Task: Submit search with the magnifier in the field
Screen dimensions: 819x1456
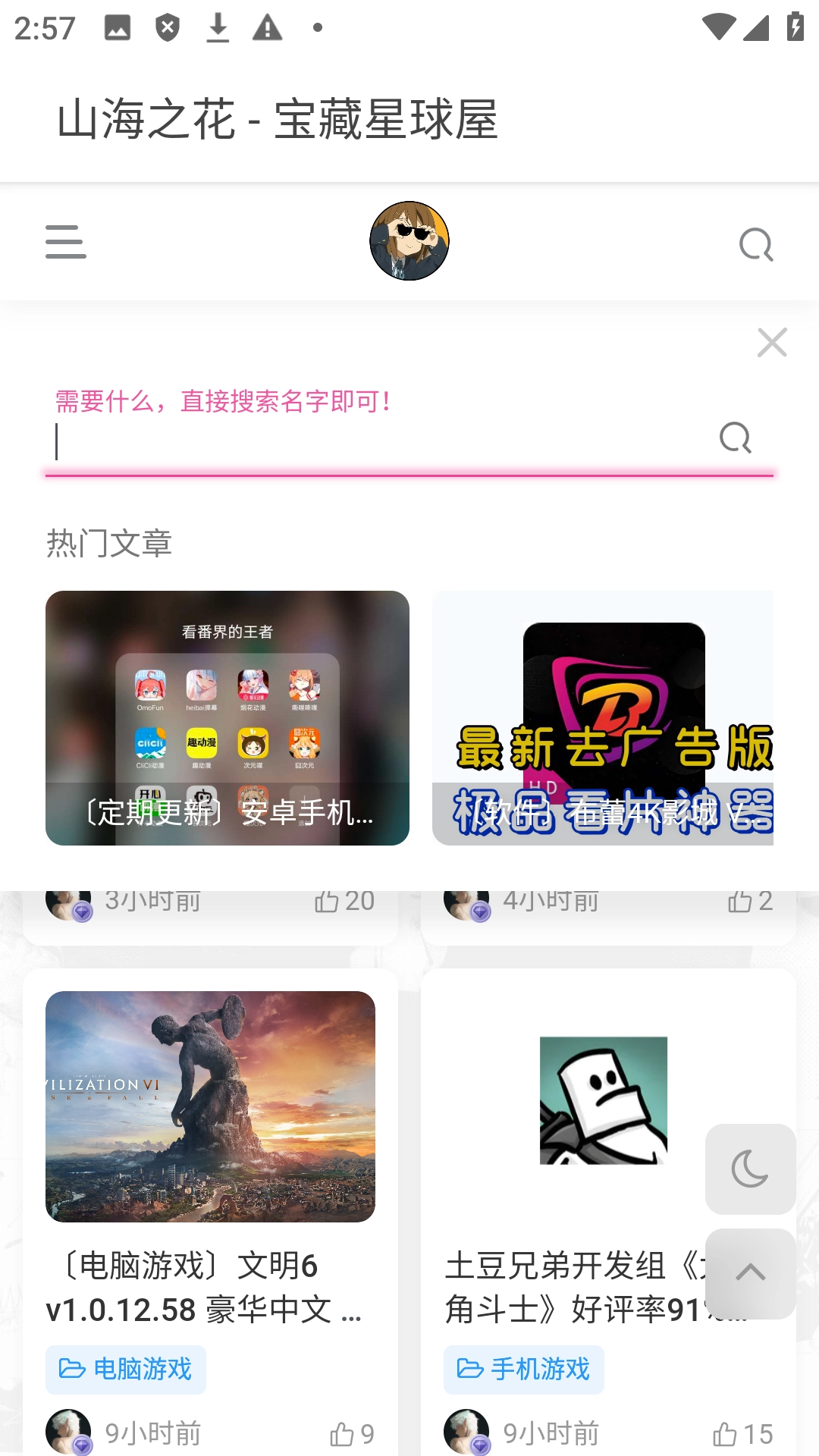Action: point(735,438)
